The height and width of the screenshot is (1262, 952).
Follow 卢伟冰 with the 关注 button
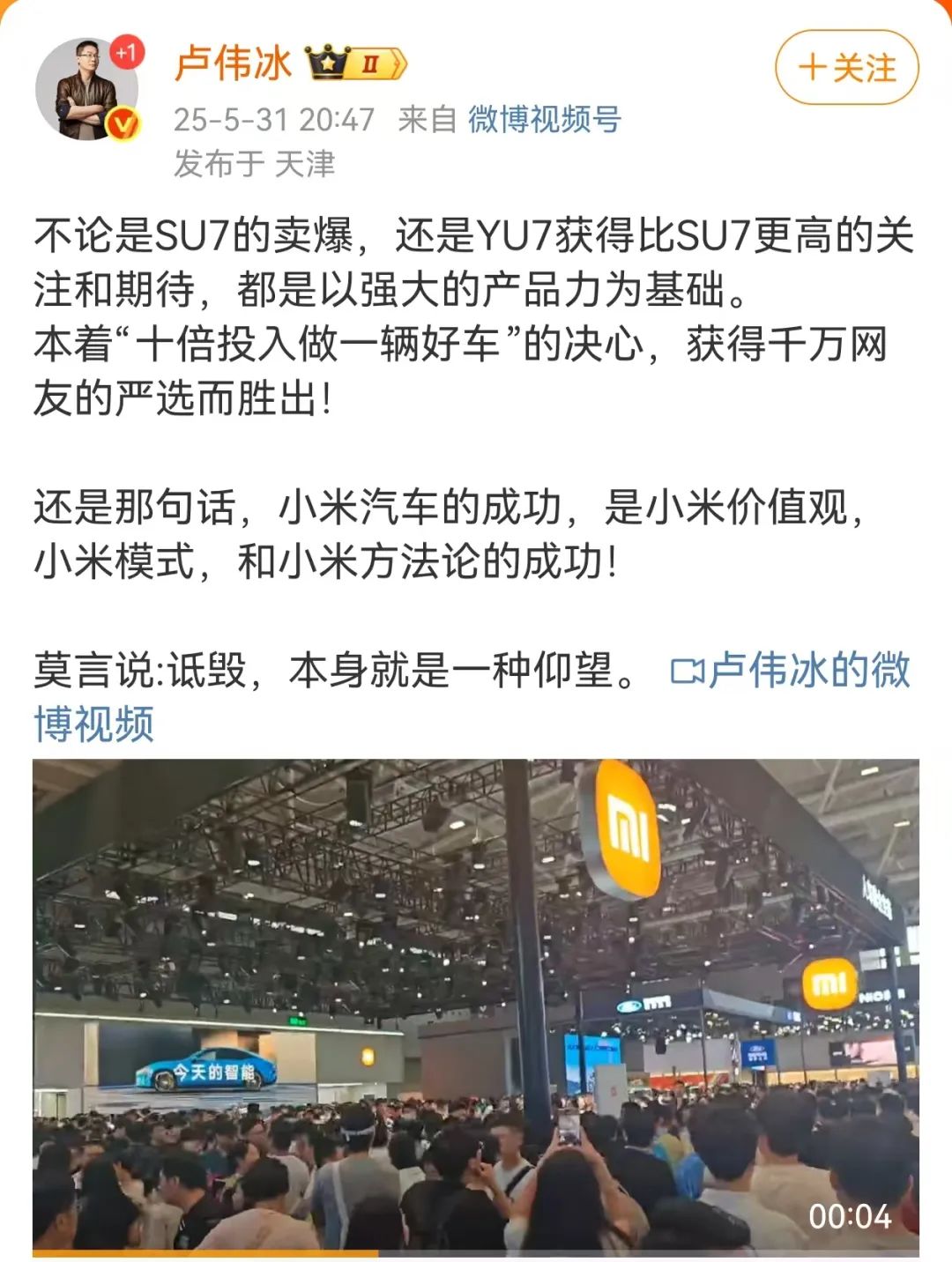[847, 68]
